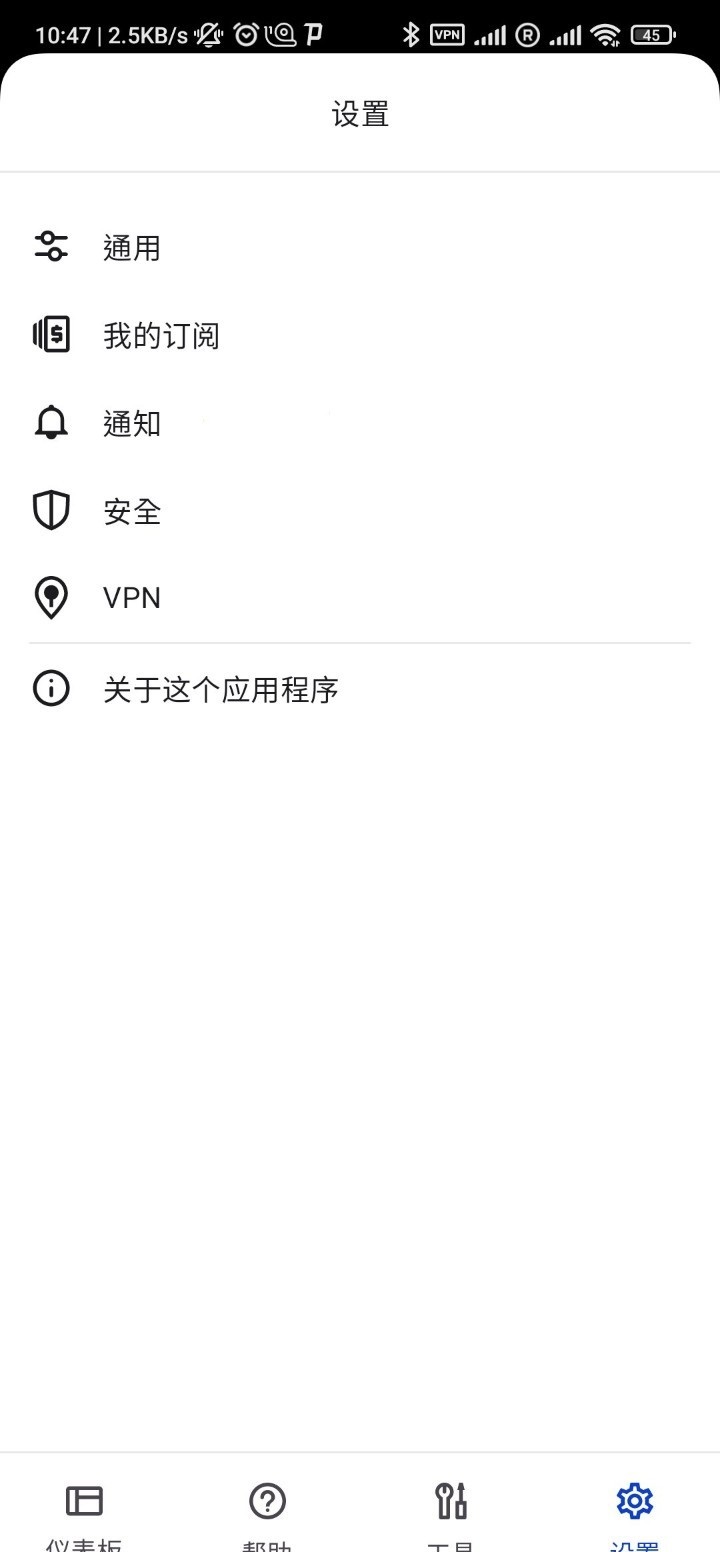Image resolution: width=720 pixels, height=1552 pixels.
Task: Select the VPN location pin icon
Action: pyautogui.click(x=51, y=597)
